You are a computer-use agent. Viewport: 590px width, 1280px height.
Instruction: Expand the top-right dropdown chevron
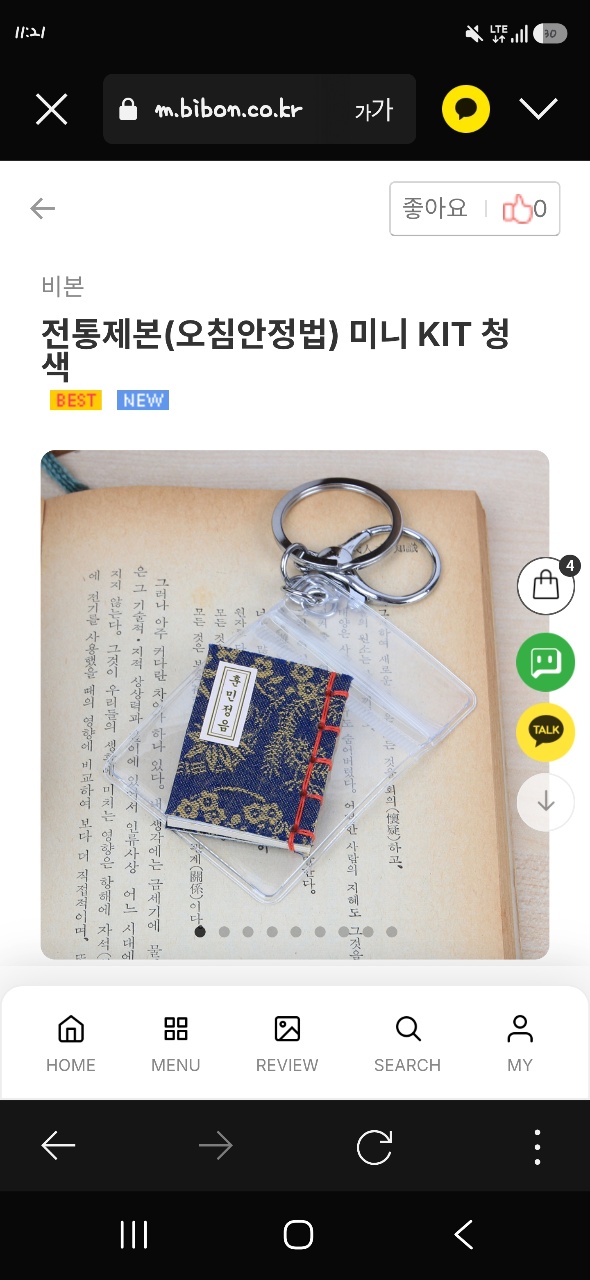point(538,109)
